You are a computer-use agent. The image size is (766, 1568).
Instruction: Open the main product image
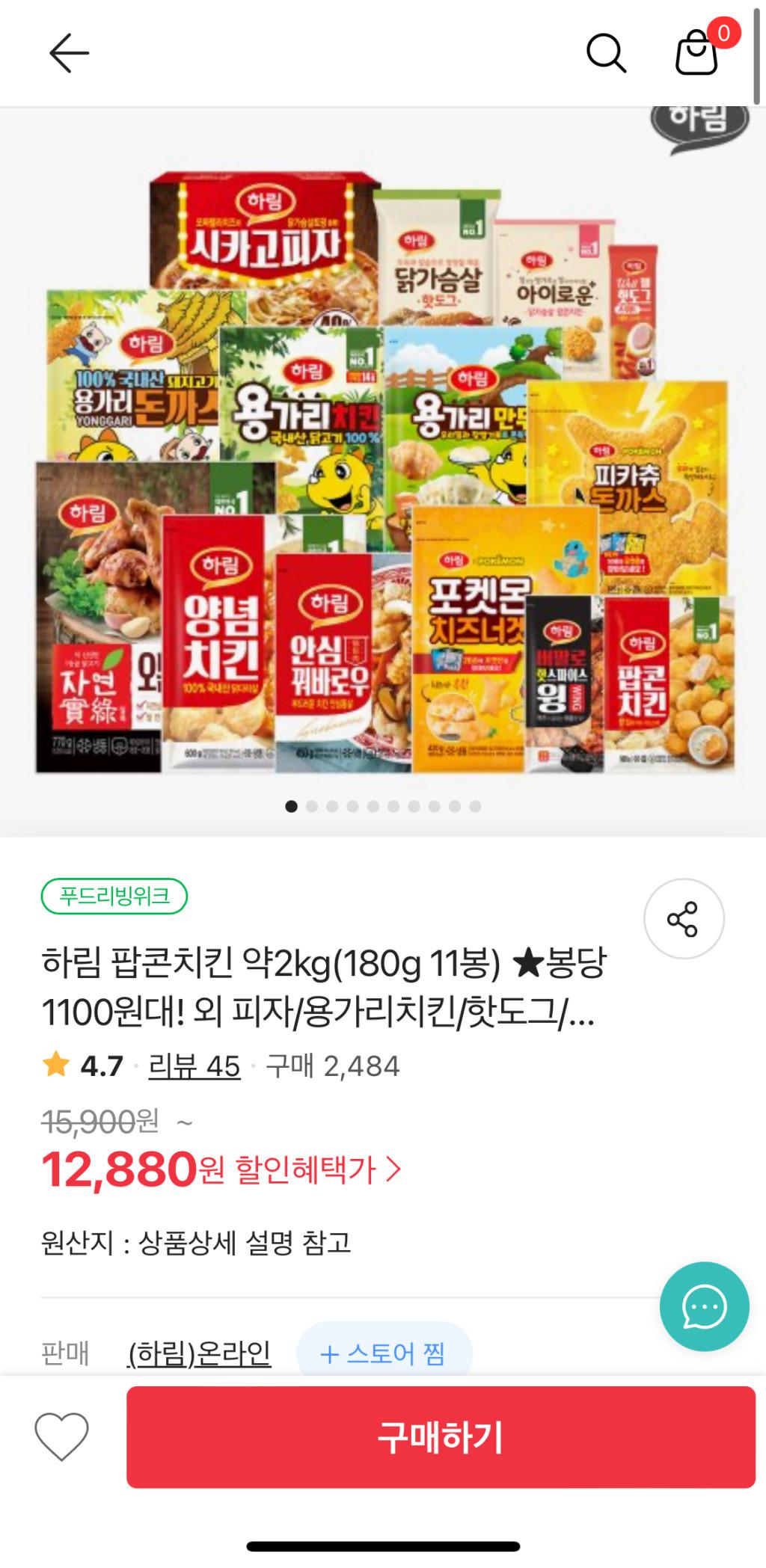click(x=383, y=471)
